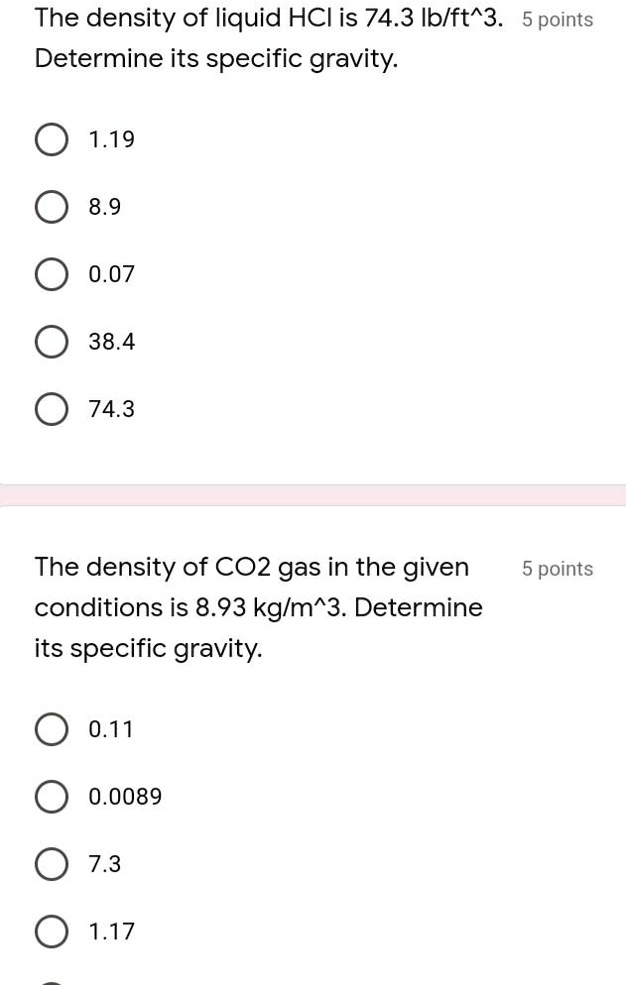Select the 0.0089 answer option

coord(51,797)
